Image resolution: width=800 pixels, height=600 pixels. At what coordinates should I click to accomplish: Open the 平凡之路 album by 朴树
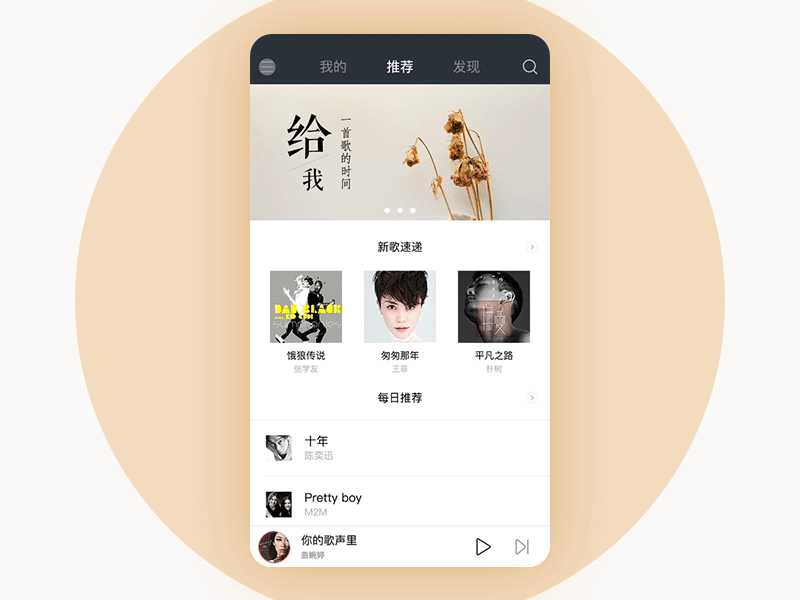point(494,307)
